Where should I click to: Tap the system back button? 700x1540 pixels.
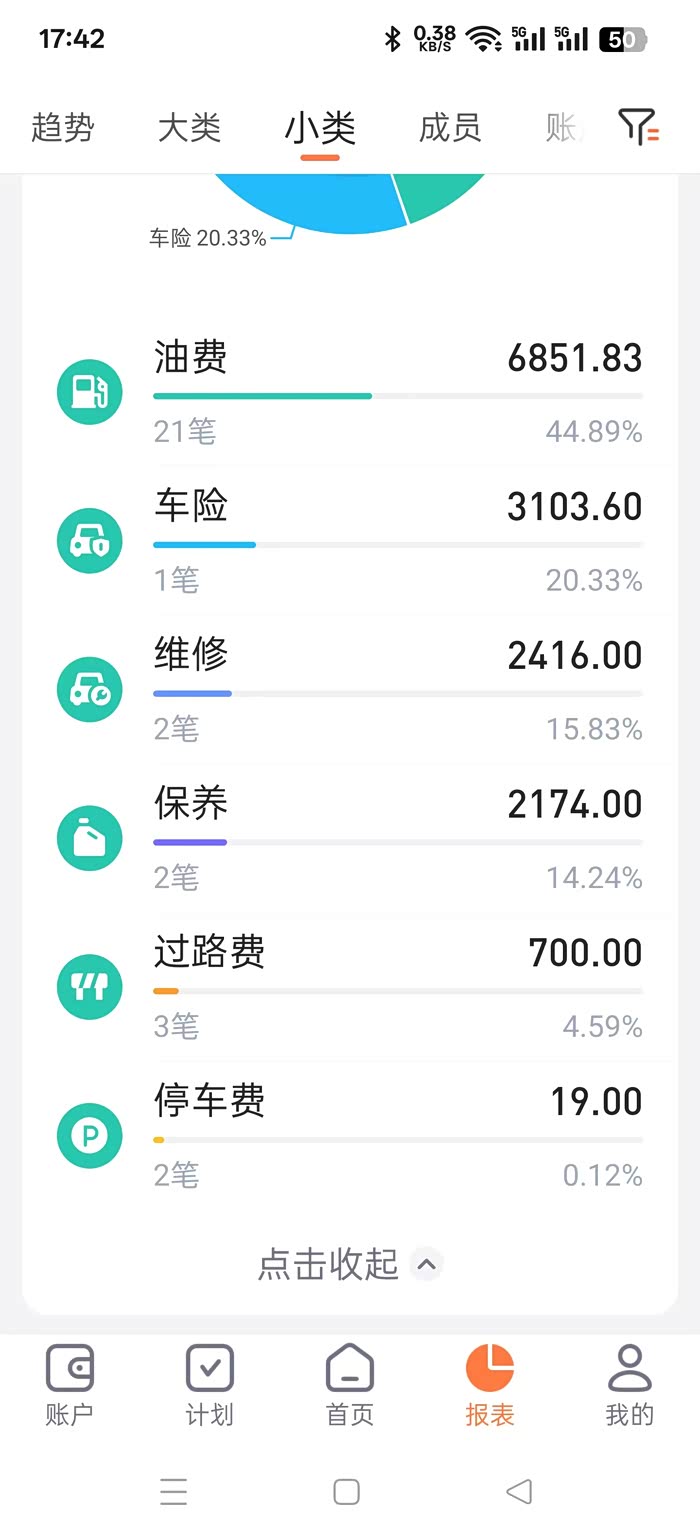click(x=519, y=1492)
